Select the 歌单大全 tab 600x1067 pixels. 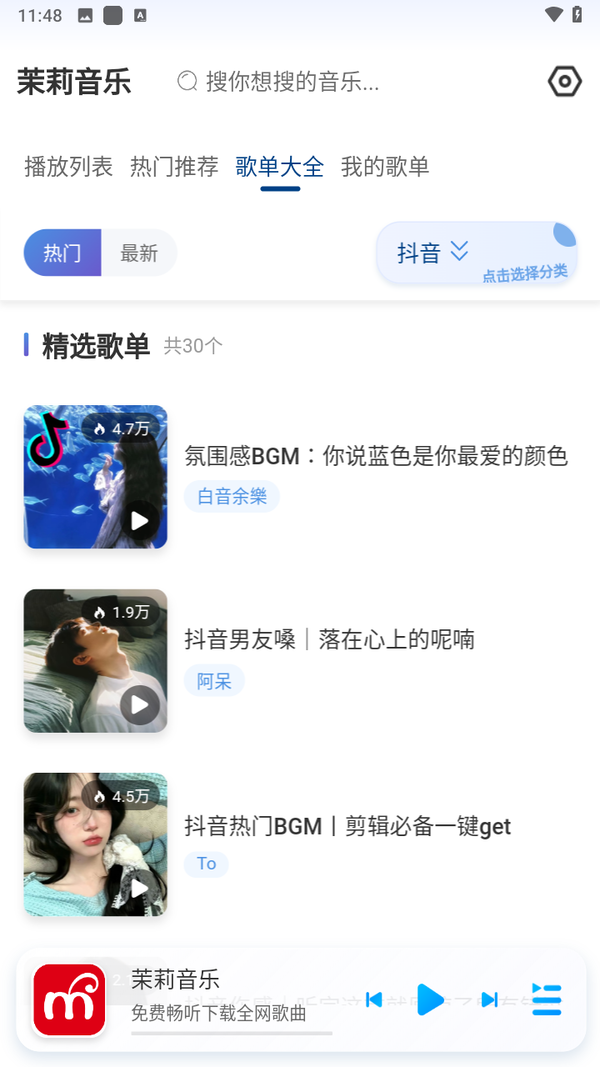pyautogui.click(x=280, y=167)
